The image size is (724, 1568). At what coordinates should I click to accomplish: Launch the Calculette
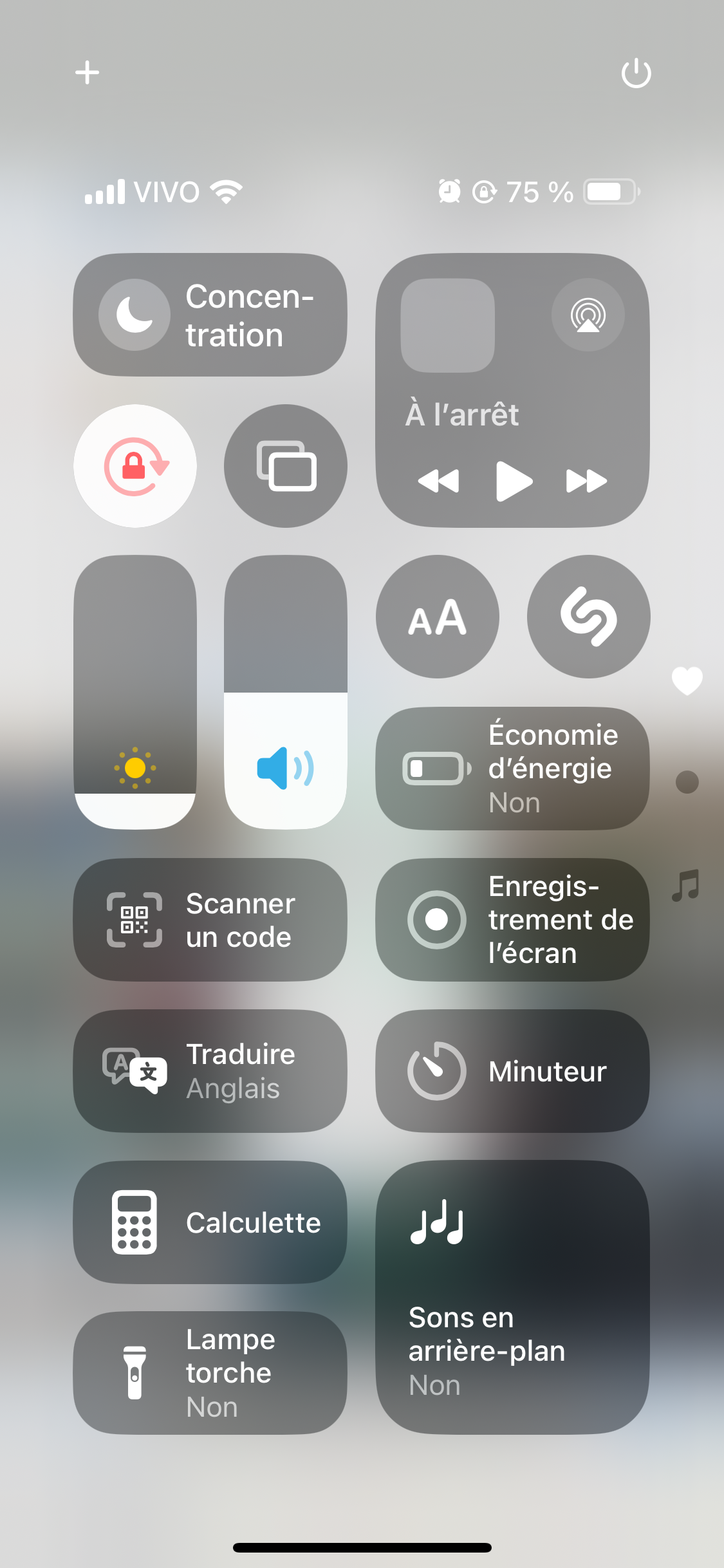click(x=210, y=1222)
